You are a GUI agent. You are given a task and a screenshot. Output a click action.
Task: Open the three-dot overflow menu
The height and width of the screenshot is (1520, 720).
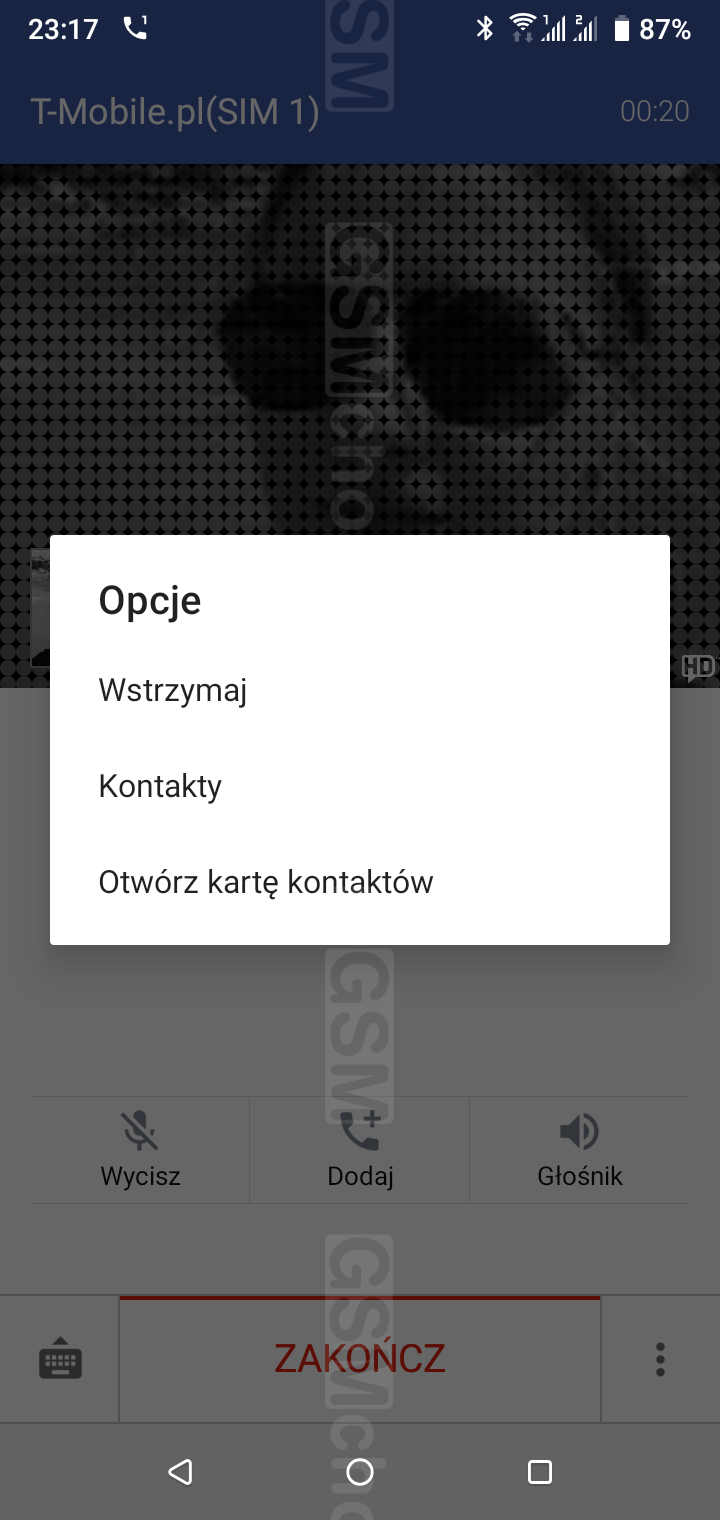click(x=660, y=1360)
